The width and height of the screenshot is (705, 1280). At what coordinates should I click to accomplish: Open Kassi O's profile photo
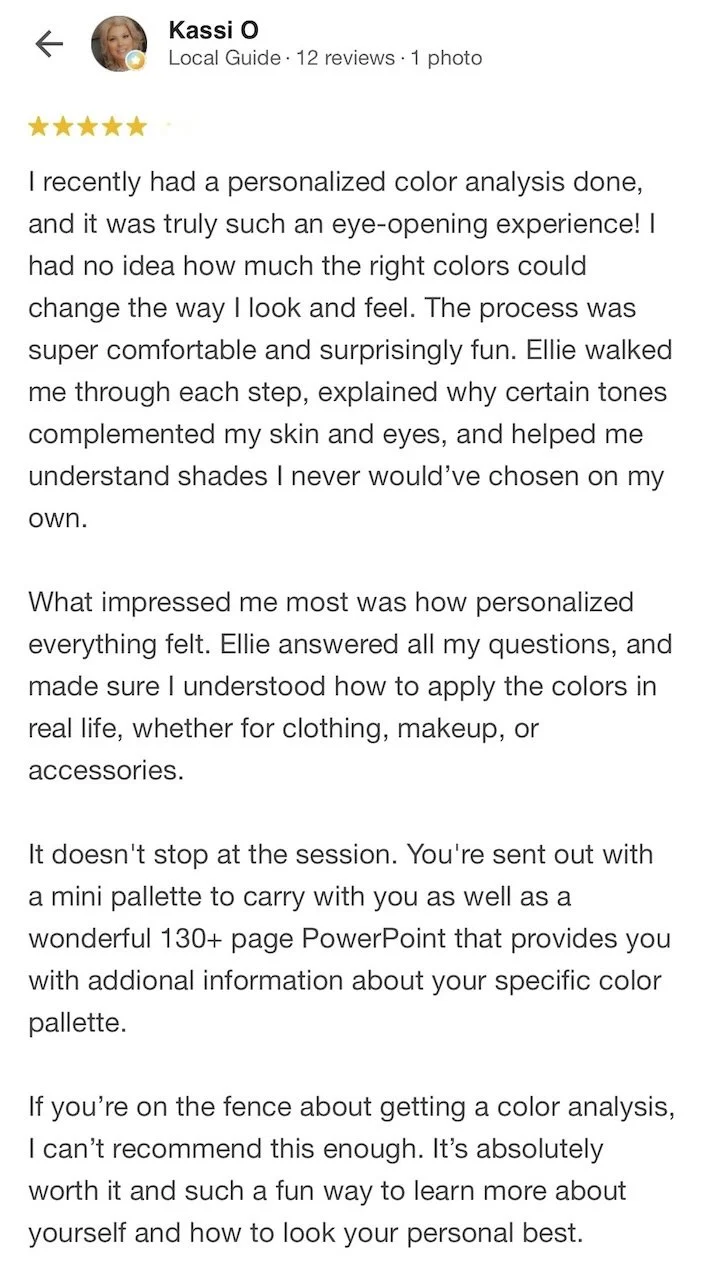[120, 45]
